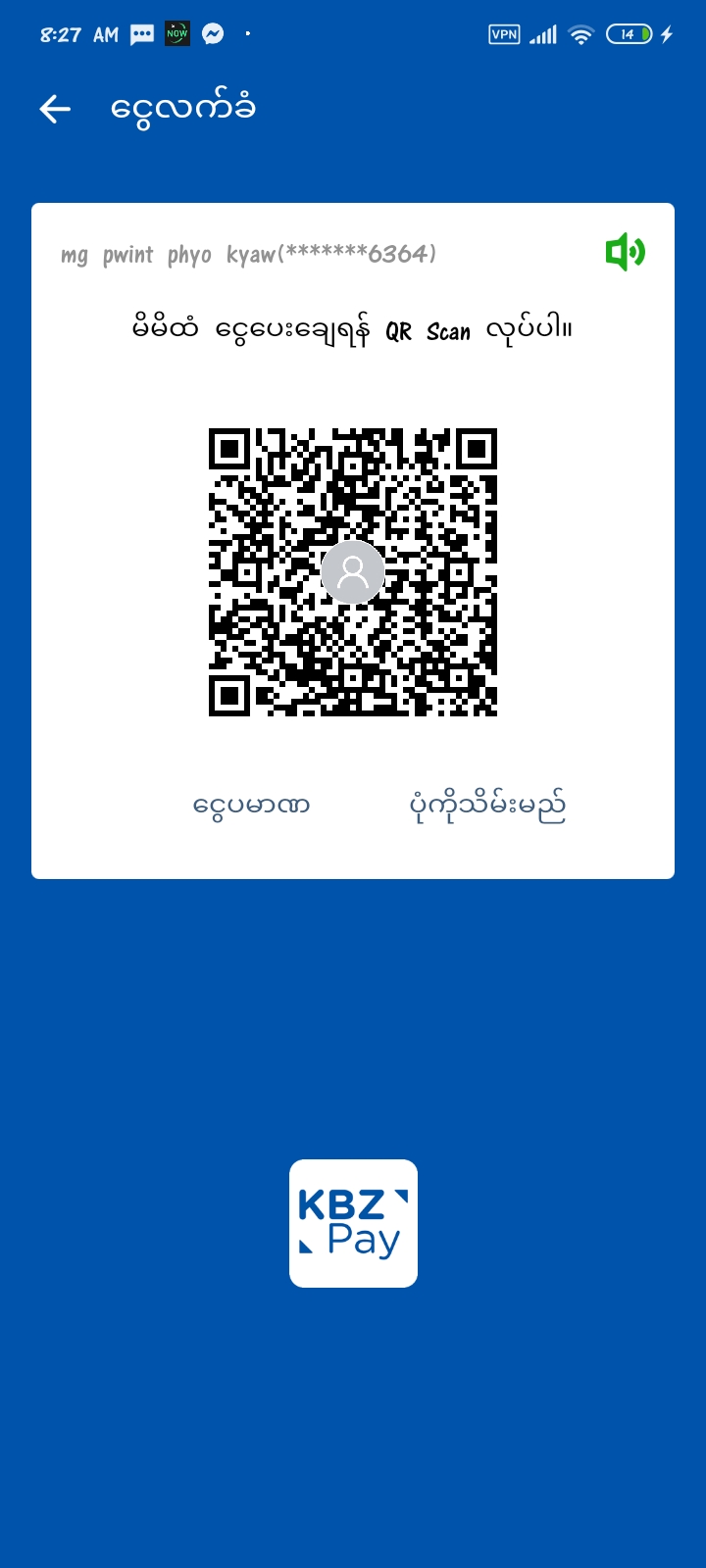
Task: Toggle the green speaker sound icon
Action: 625,253
